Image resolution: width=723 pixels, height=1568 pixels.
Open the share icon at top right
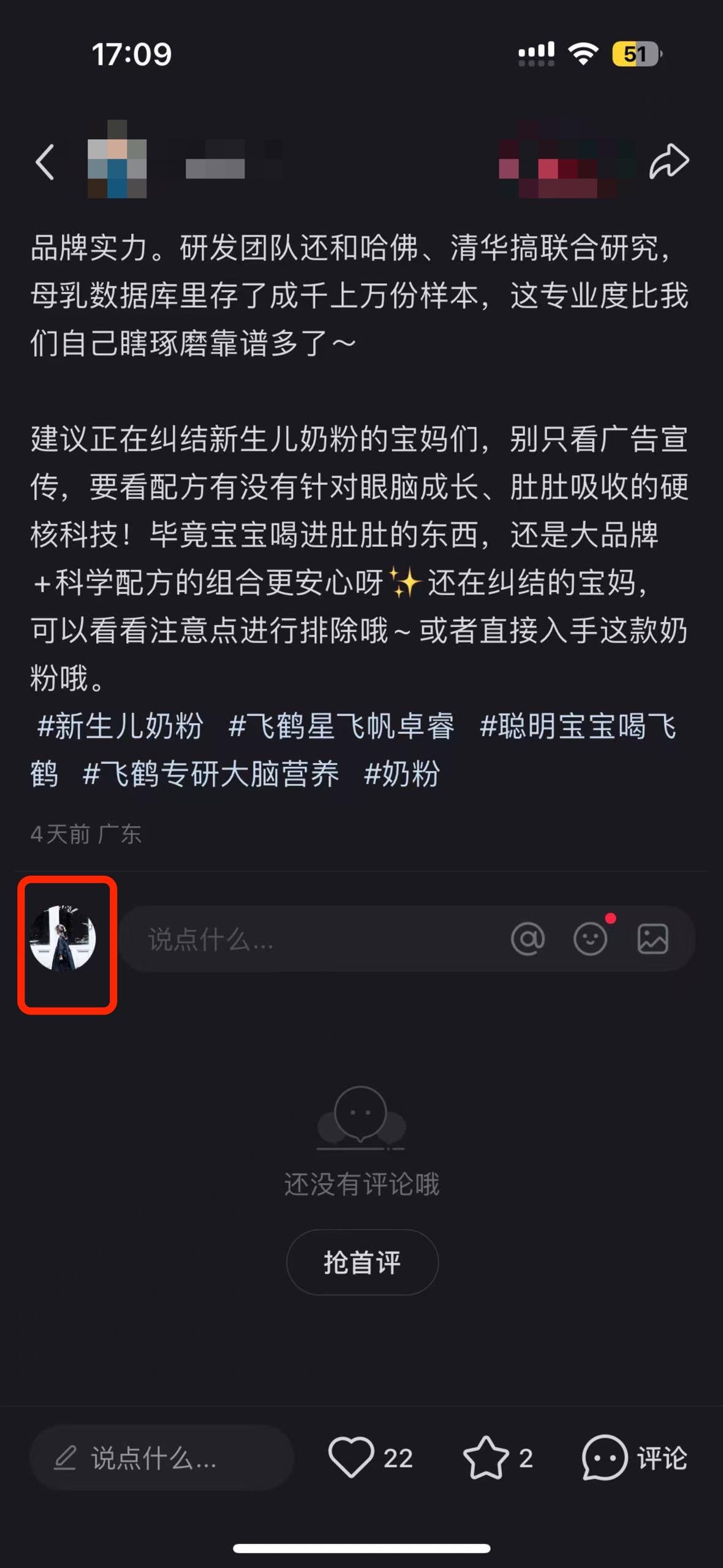coord(669,162)
